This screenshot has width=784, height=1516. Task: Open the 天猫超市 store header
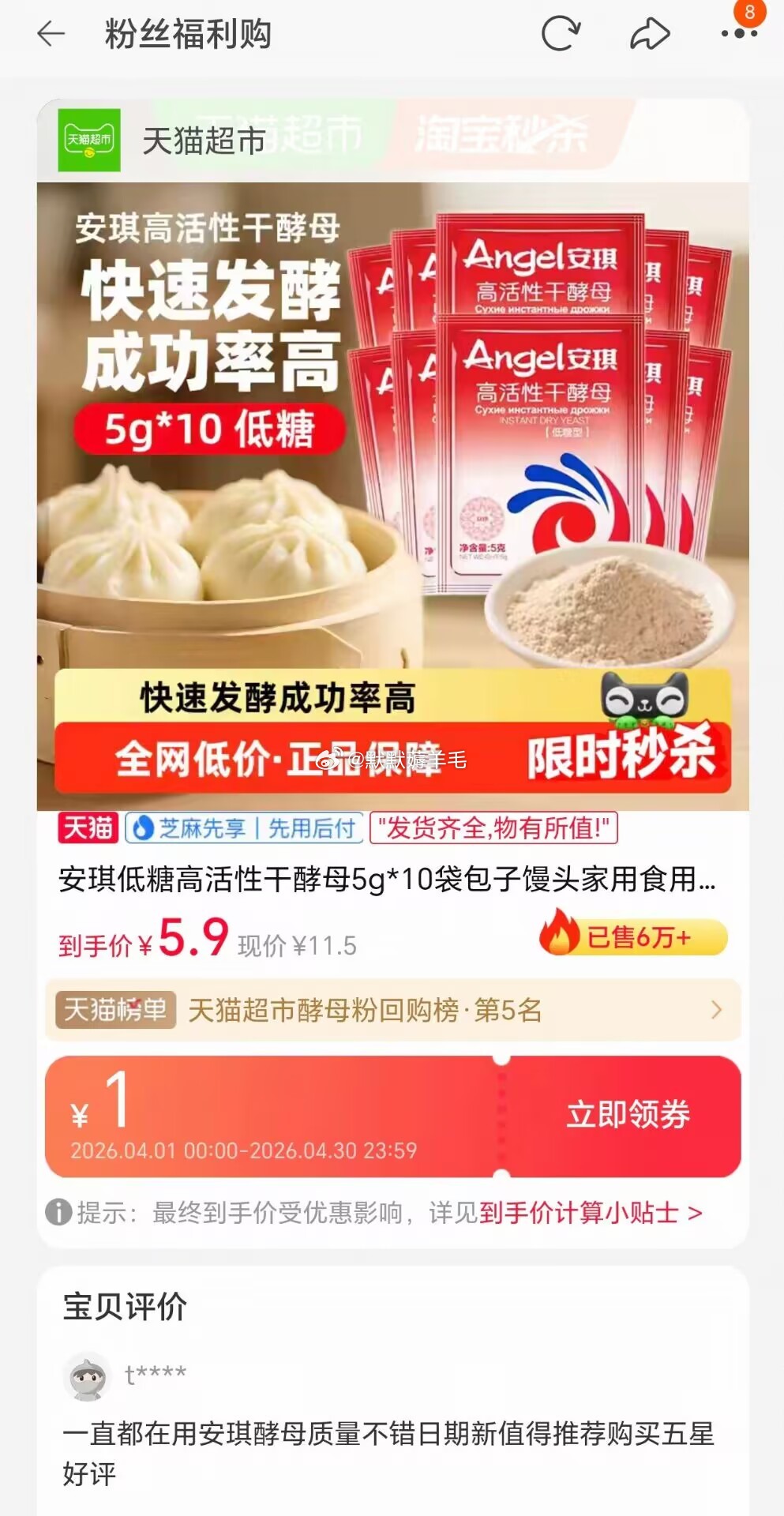point(203,141)
